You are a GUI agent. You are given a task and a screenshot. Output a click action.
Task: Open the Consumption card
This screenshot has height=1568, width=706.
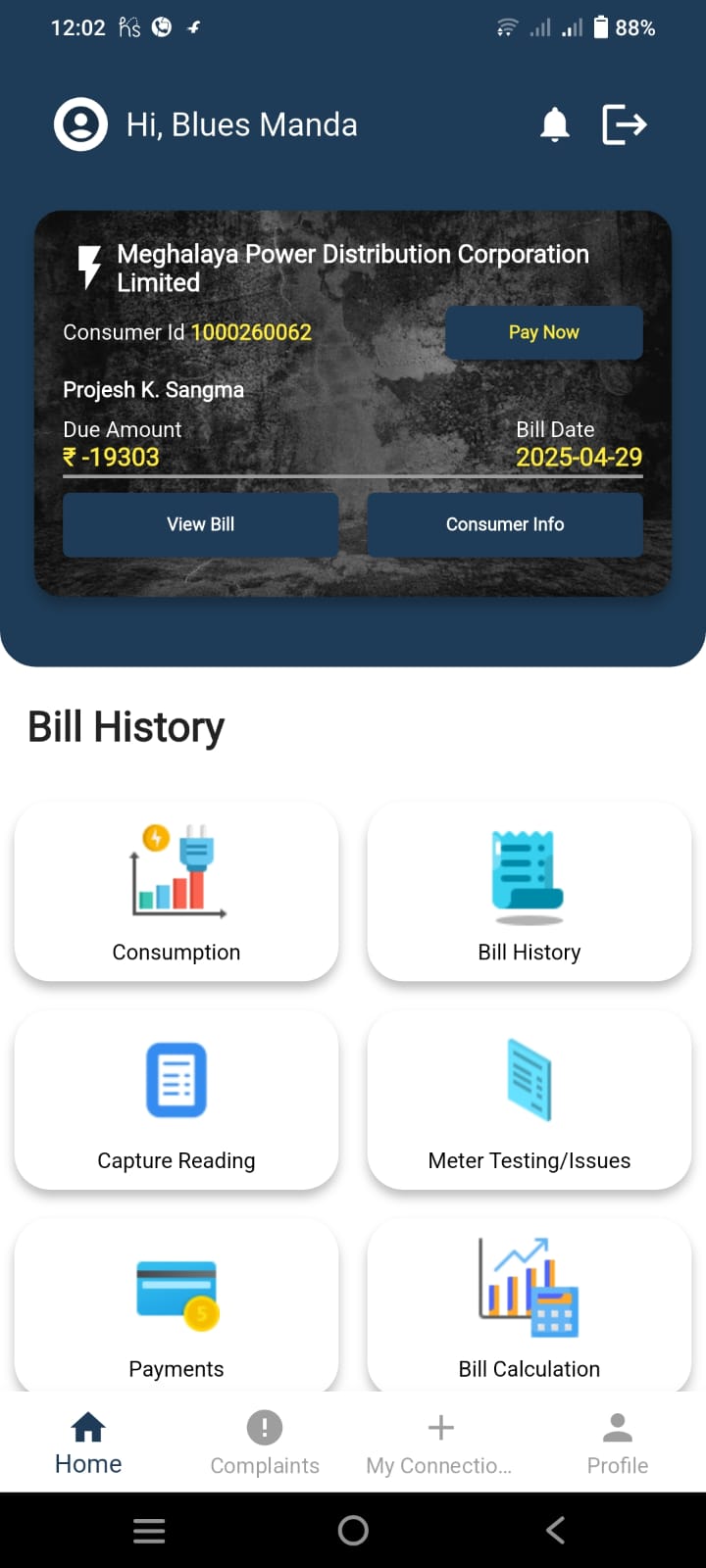coord(176,892)
